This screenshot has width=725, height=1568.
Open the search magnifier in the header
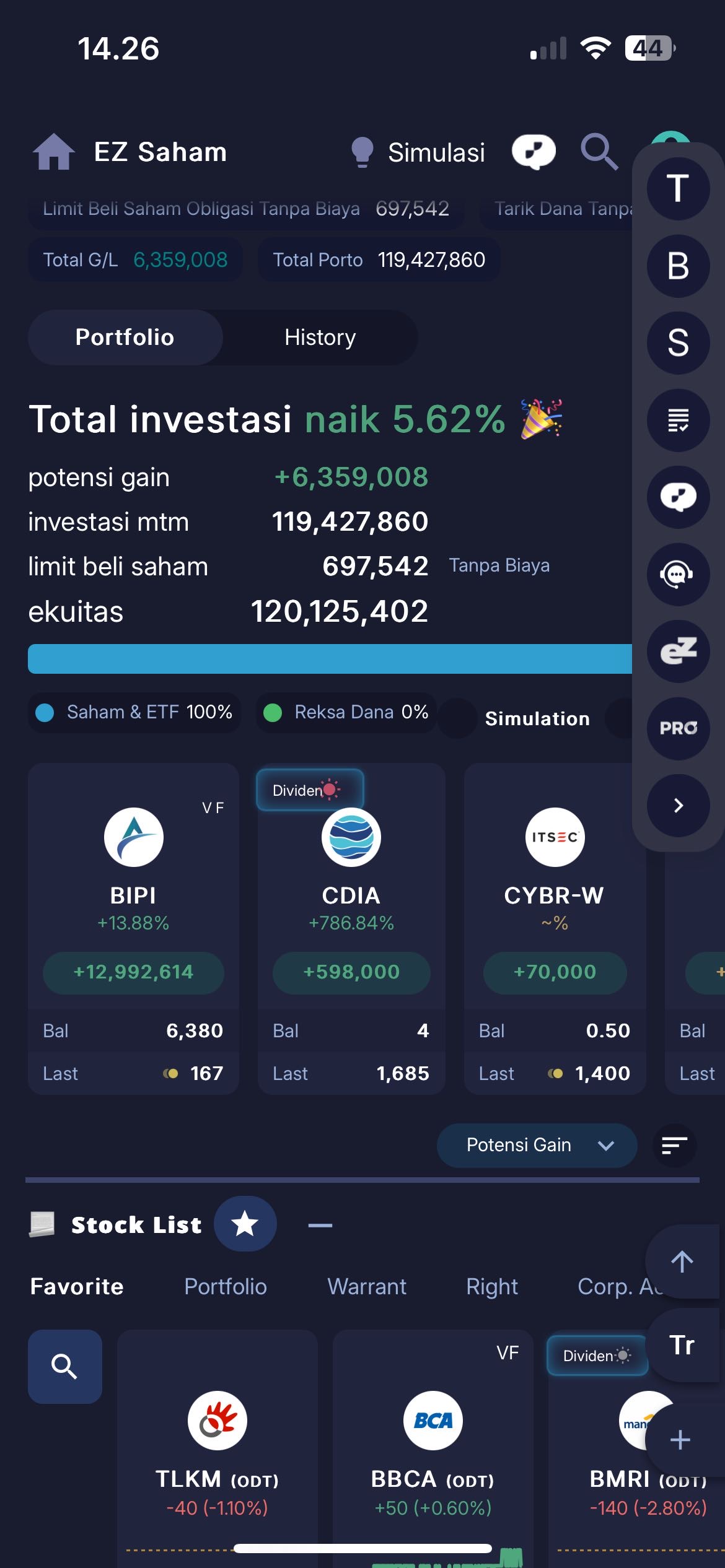[x=599, y=152]
